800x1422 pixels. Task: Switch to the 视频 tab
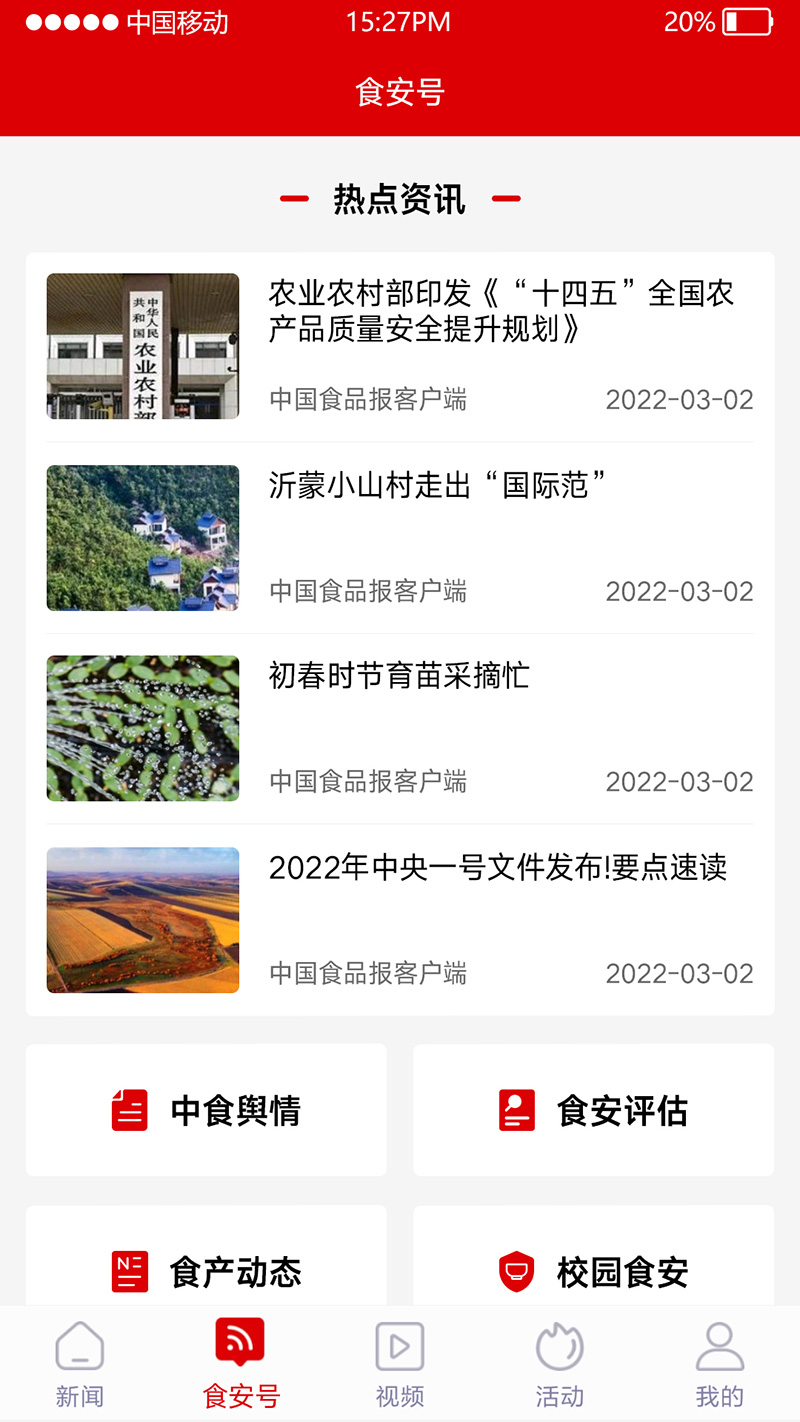[400, 1364]
